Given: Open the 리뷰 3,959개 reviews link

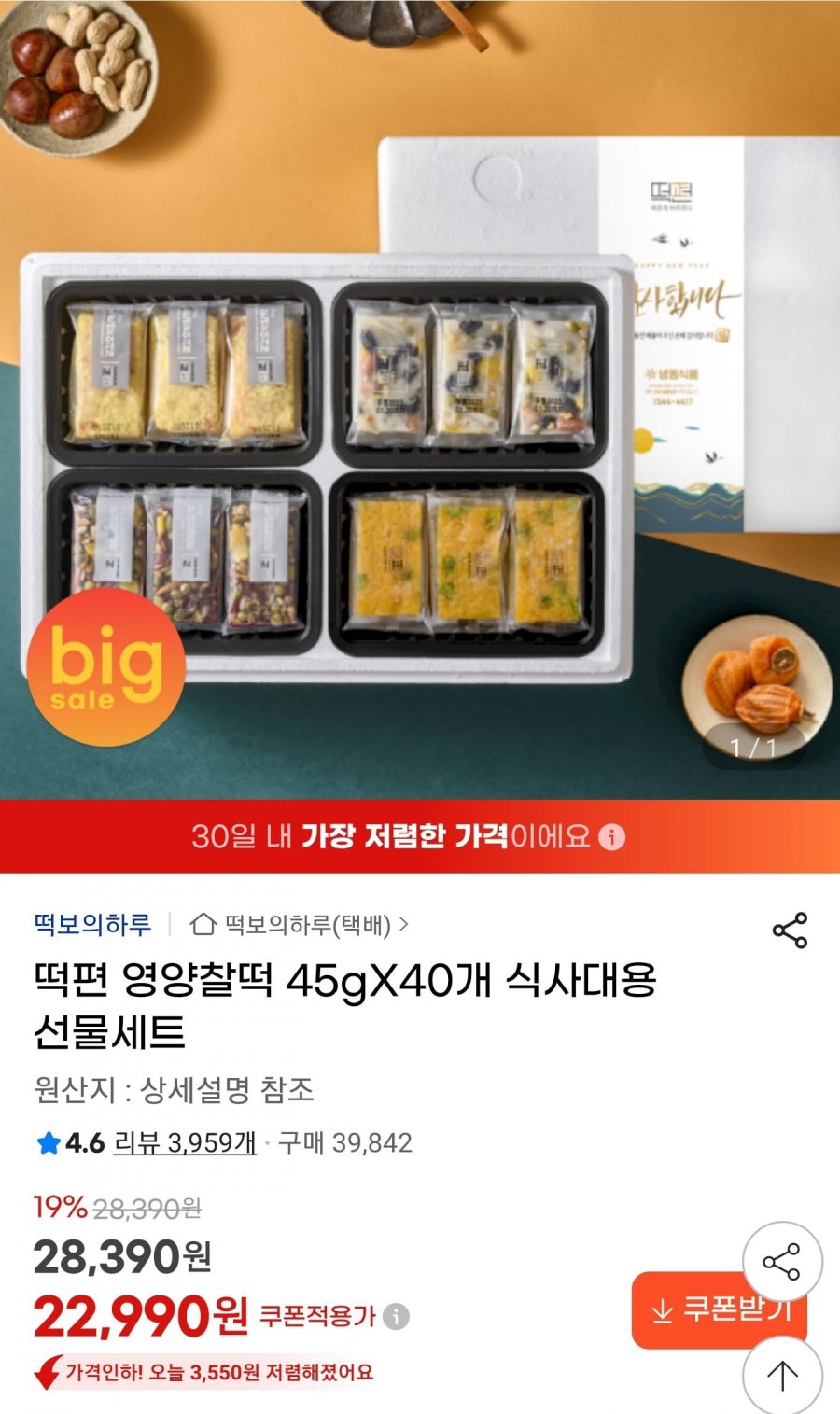Looking at the screenshot, I should coord(185,1142).
